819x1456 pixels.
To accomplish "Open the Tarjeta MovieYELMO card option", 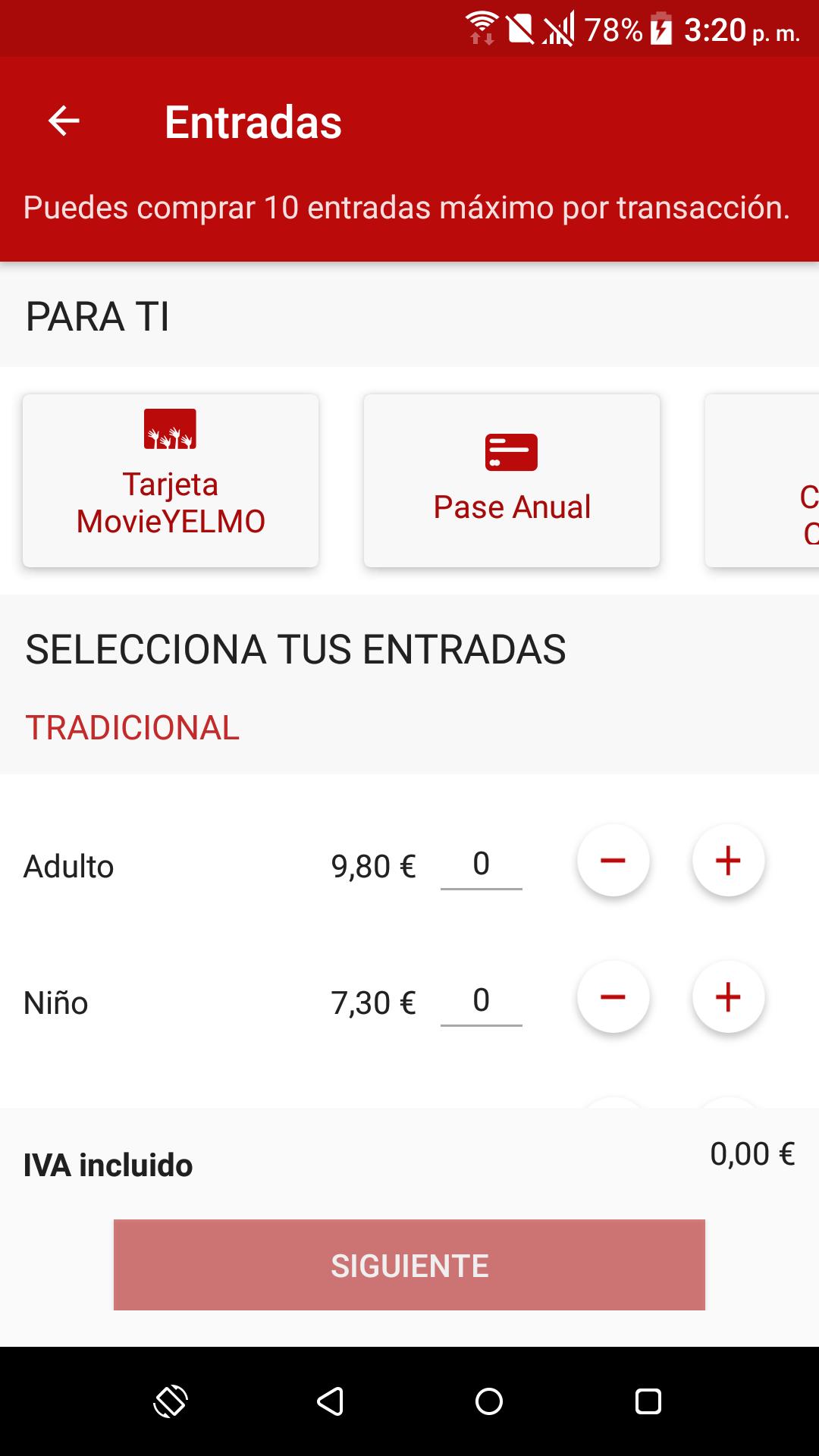I will click(x=170, y=480).
